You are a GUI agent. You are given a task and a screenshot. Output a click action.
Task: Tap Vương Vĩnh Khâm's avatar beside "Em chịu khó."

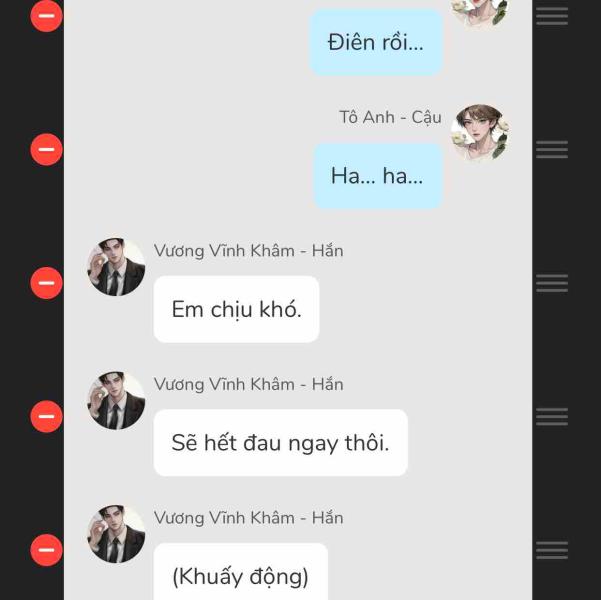click(117, 267)
